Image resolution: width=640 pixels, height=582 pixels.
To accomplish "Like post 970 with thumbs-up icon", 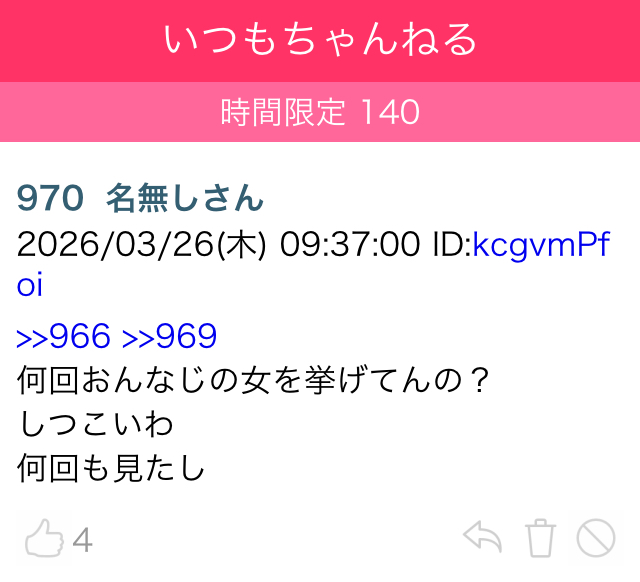I will pos(42,540).
